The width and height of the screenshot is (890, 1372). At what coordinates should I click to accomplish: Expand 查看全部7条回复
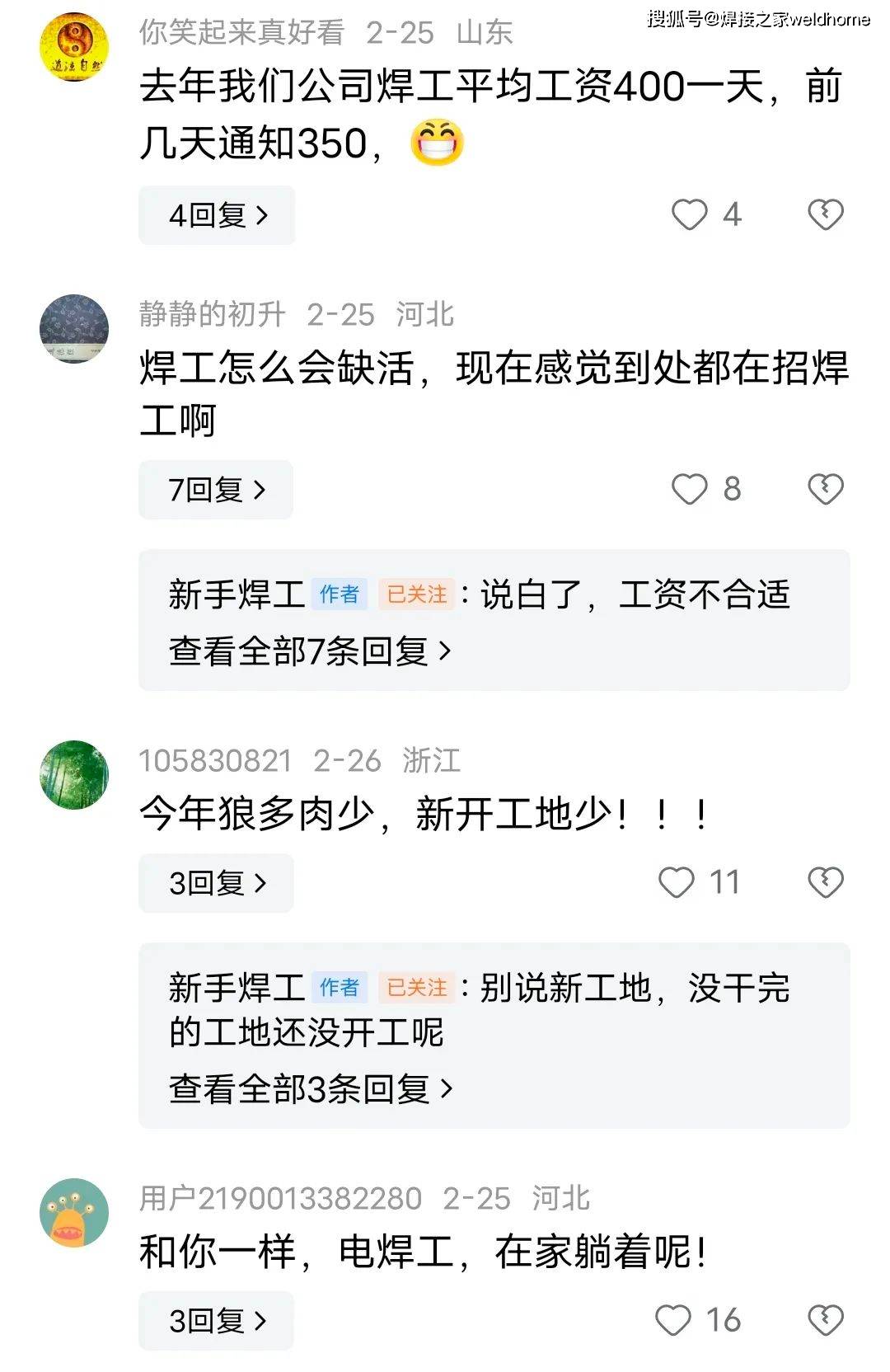[x=305, y=651]
